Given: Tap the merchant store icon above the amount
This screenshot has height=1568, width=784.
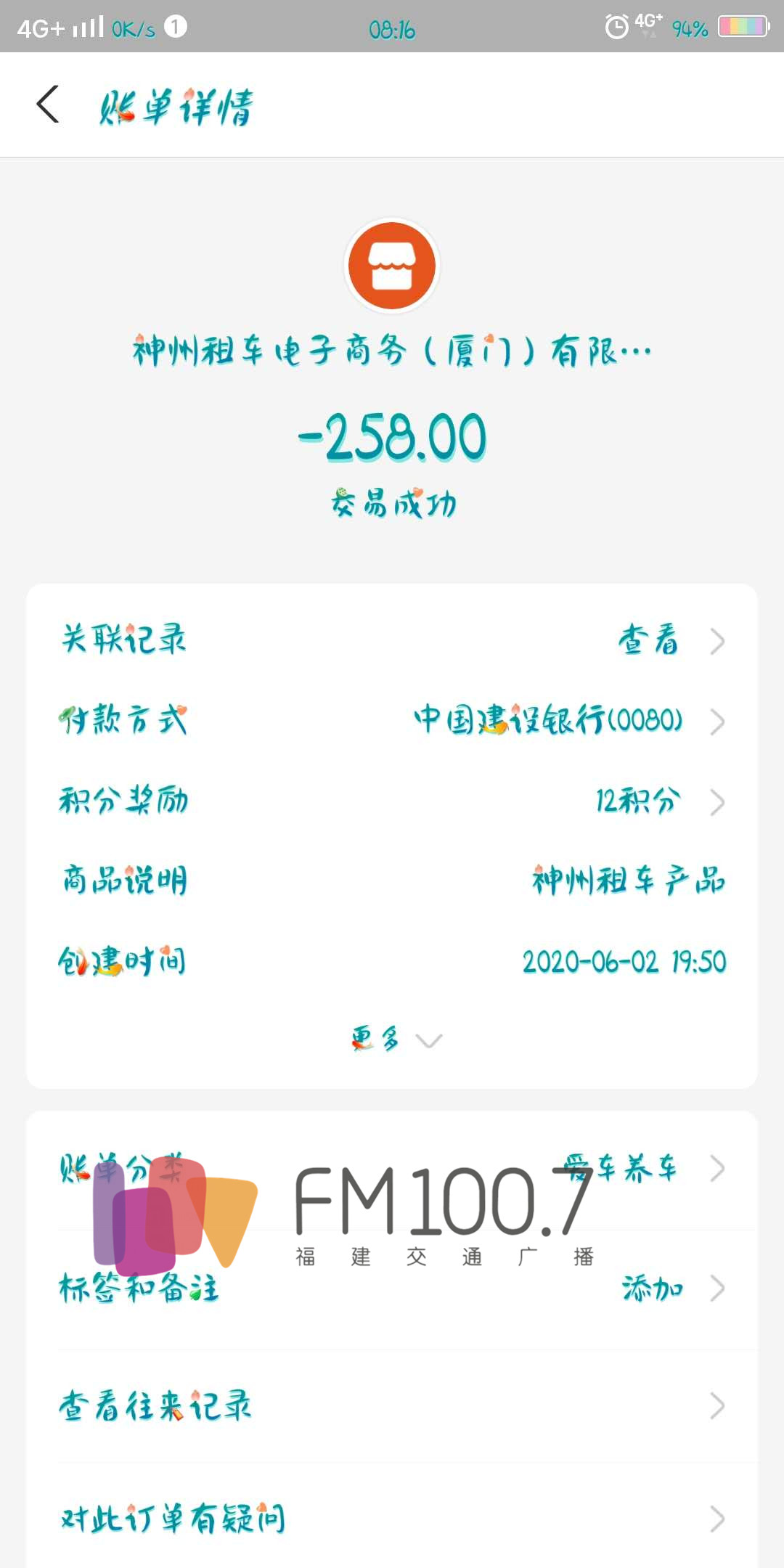Looking at the screenshot, I should 392,266.
